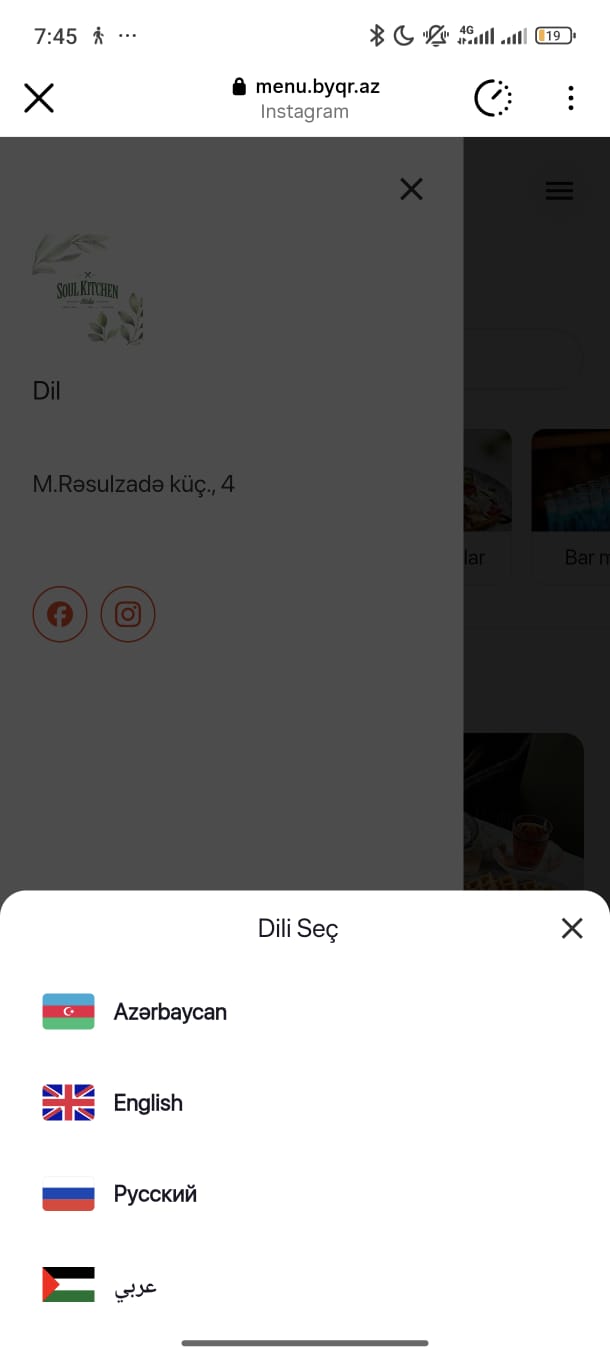Screen dimensions: 610x1356
Task: Close the side drawer panel
Action: tap(411, 189)
